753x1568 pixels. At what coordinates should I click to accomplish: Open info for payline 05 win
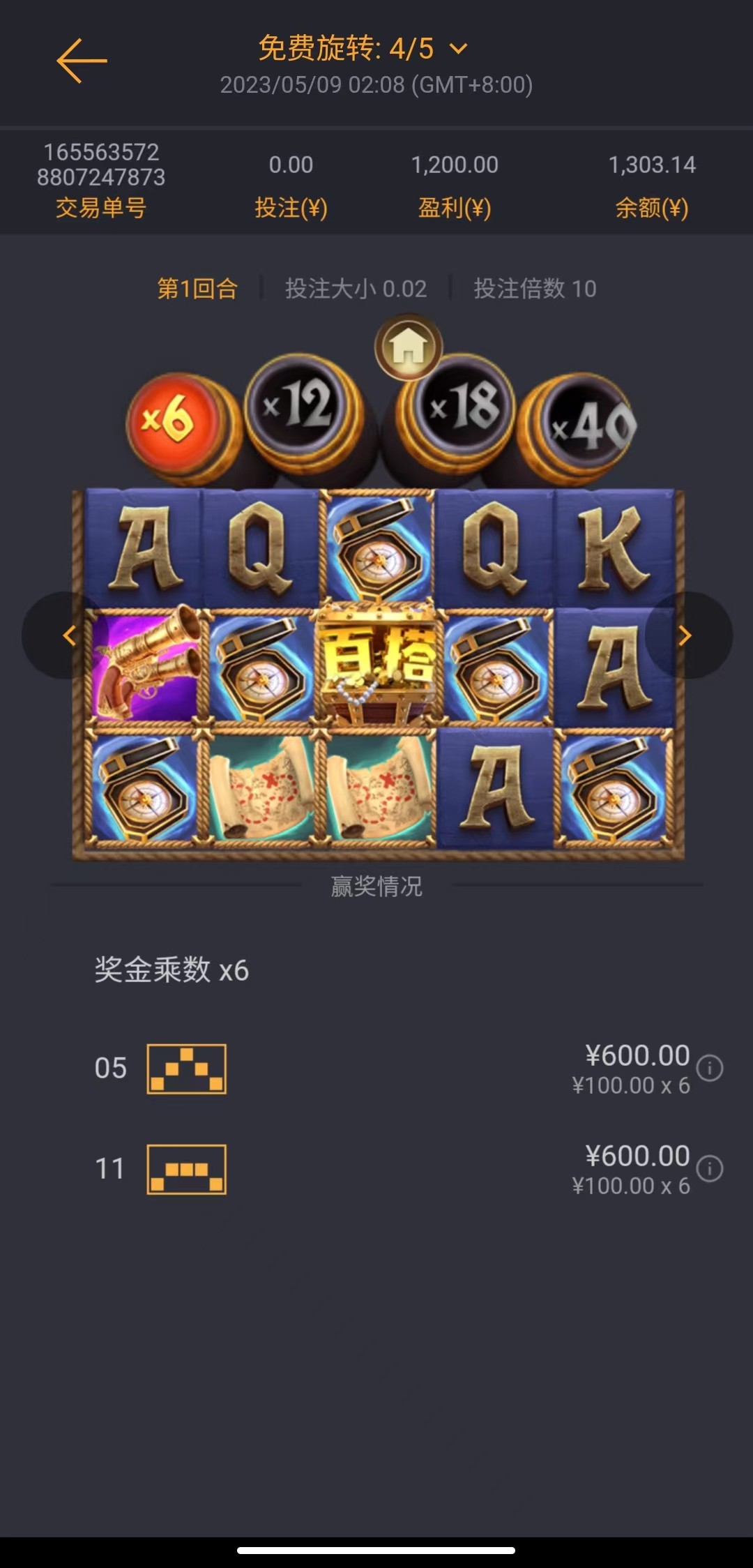pyautogui.click(x=710, y=1068)
